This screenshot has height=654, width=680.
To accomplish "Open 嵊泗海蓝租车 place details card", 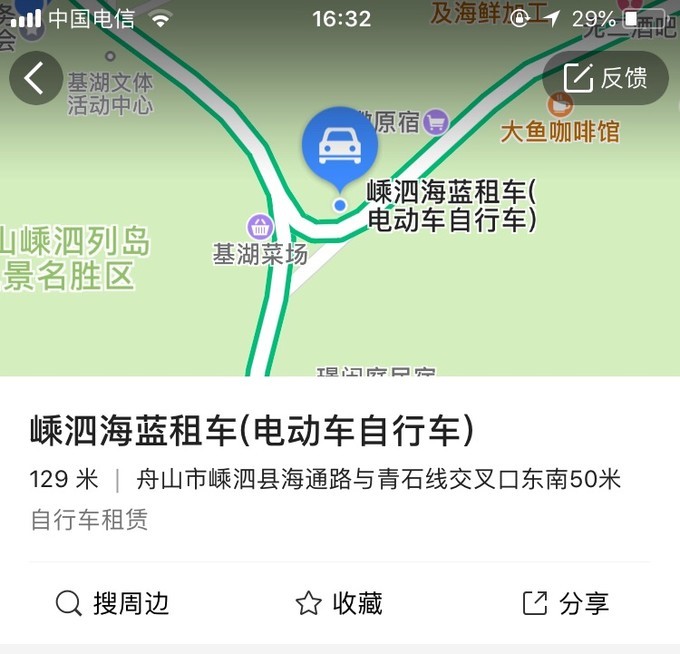I will 252,431.
